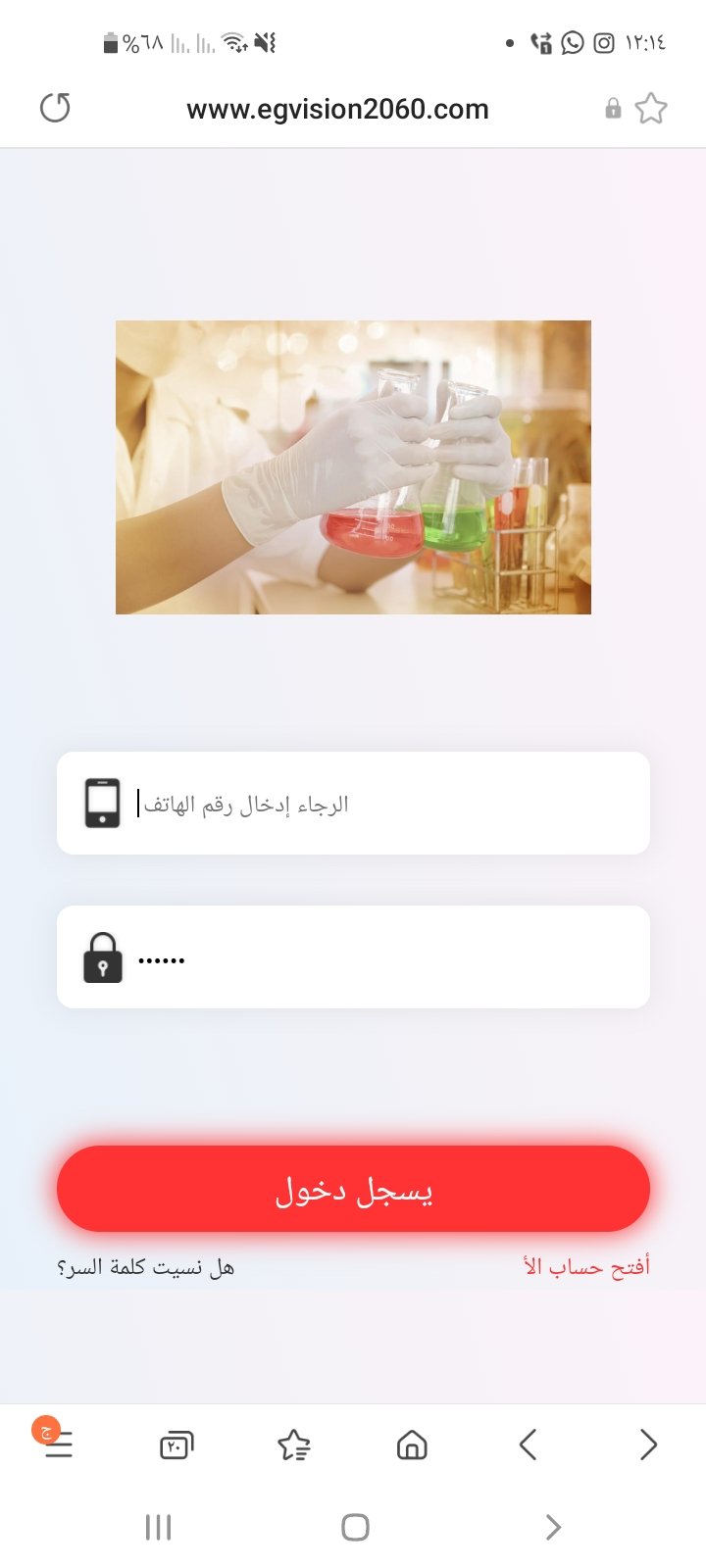The image size is (706, 1568).
Task: Open the browser tabs switcher
Action: [x=176, y=1445]
